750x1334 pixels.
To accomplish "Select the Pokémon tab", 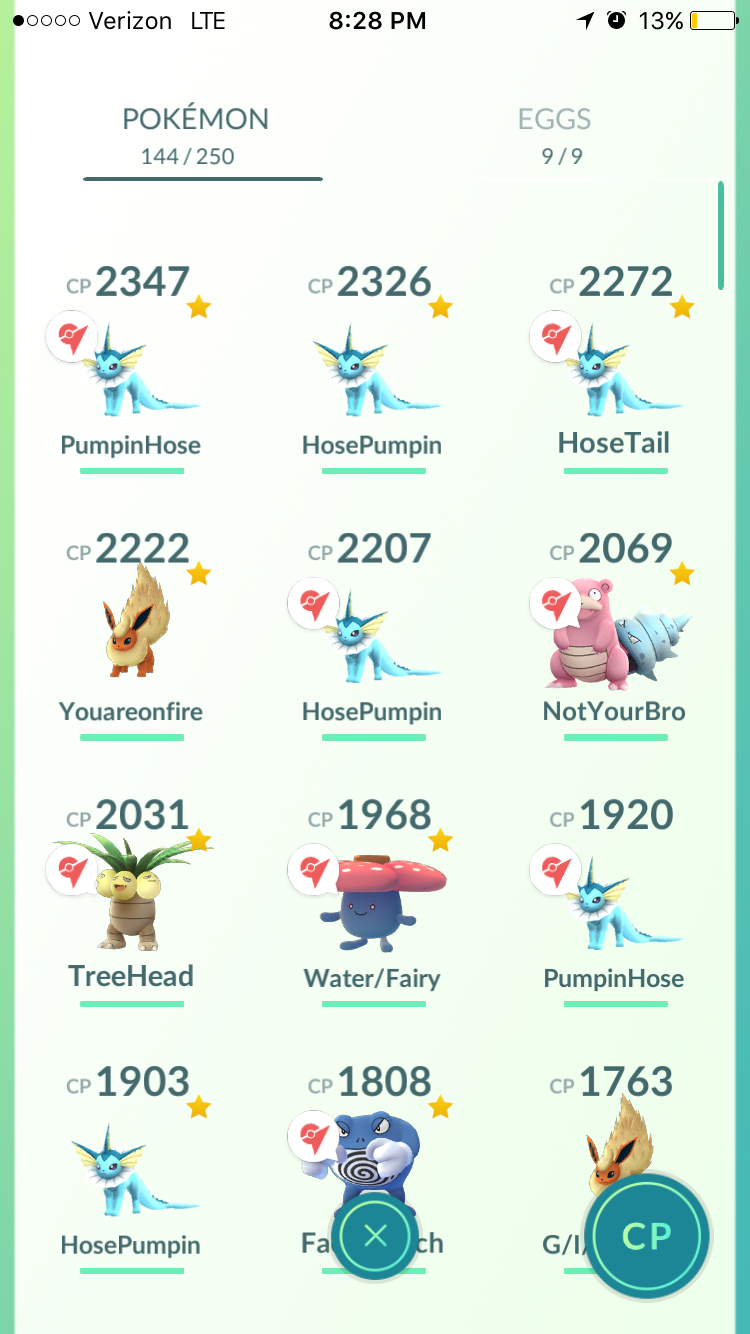I will [x=195, y=136].
